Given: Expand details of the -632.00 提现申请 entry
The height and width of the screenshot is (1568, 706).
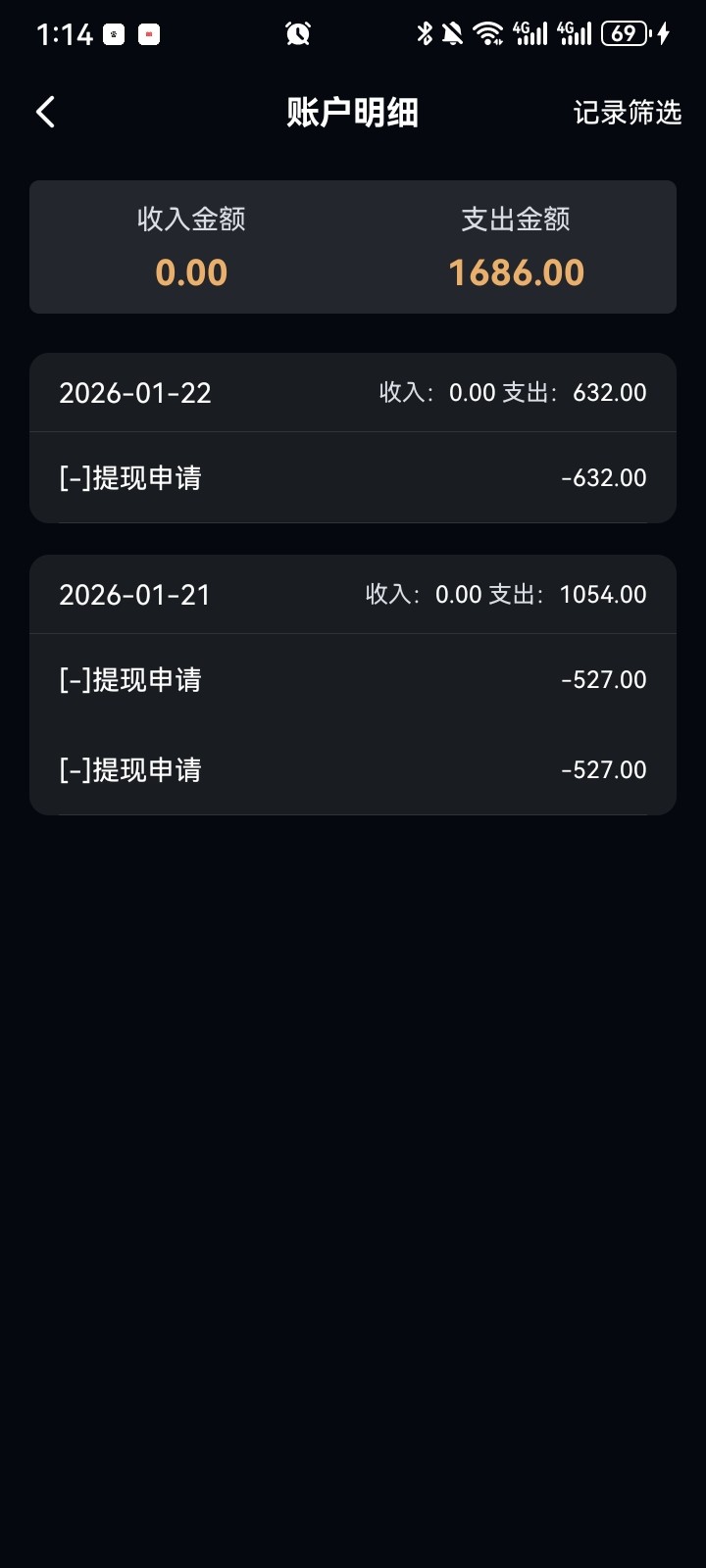Looking at the screenshot, I should 353,477.
